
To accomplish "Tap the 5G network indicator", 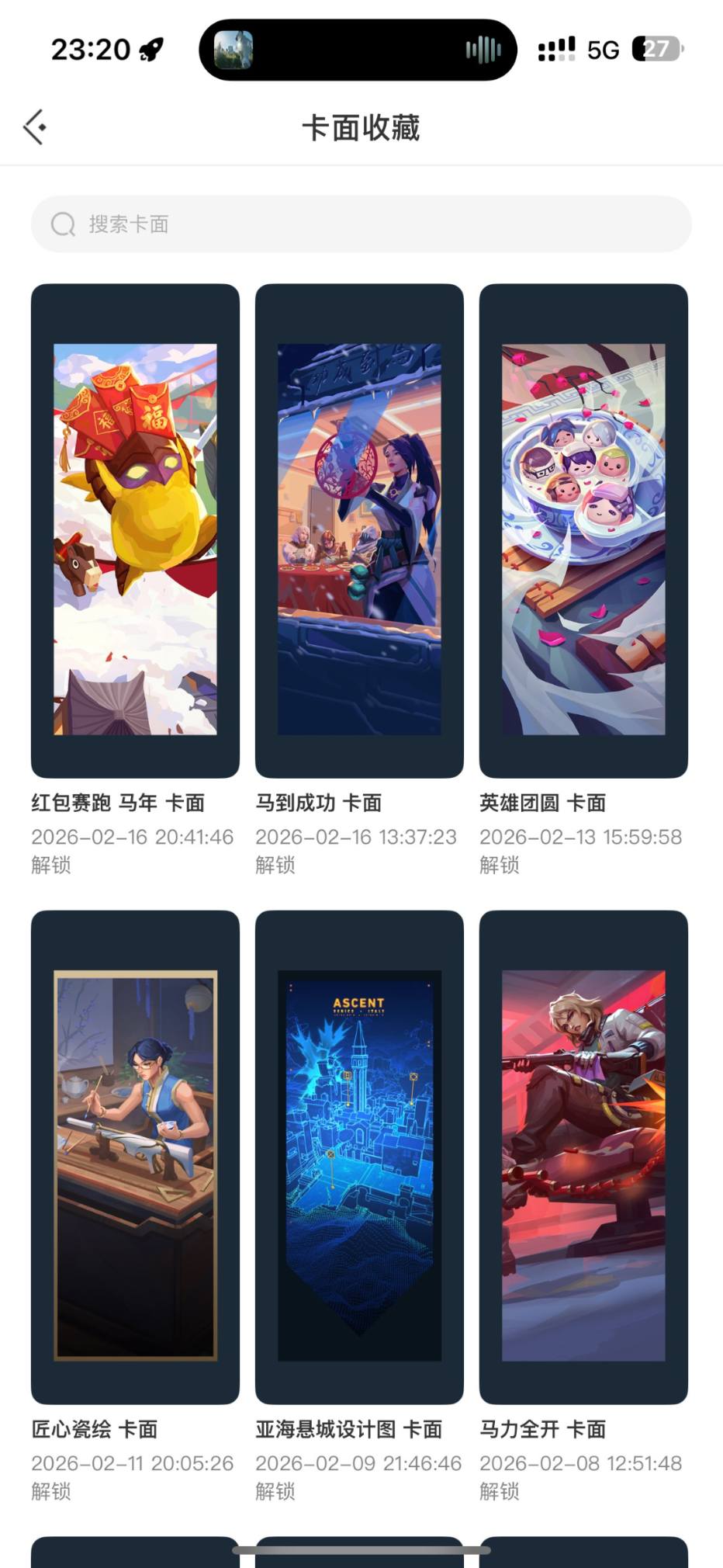I will pyautogui.click(x=600, y=50).
